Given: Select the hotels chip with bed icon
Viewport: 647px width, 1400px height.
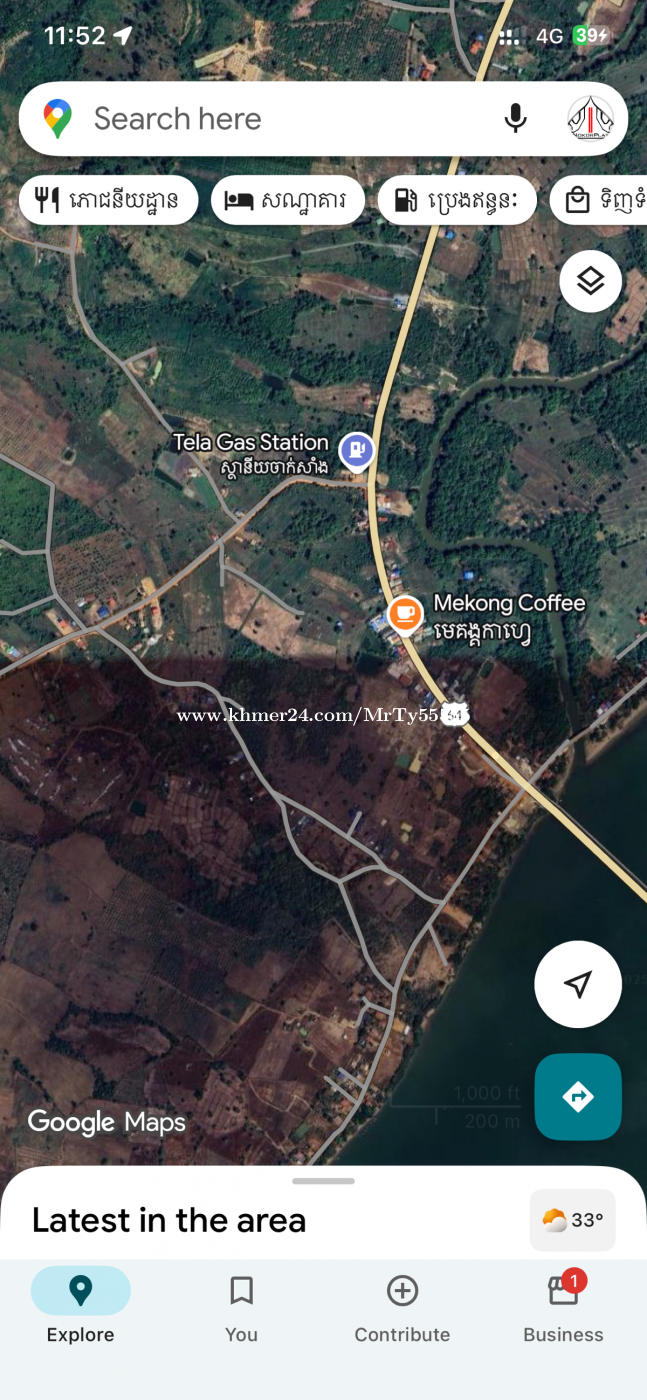Looking at the screenshot, I should [285, 200].
